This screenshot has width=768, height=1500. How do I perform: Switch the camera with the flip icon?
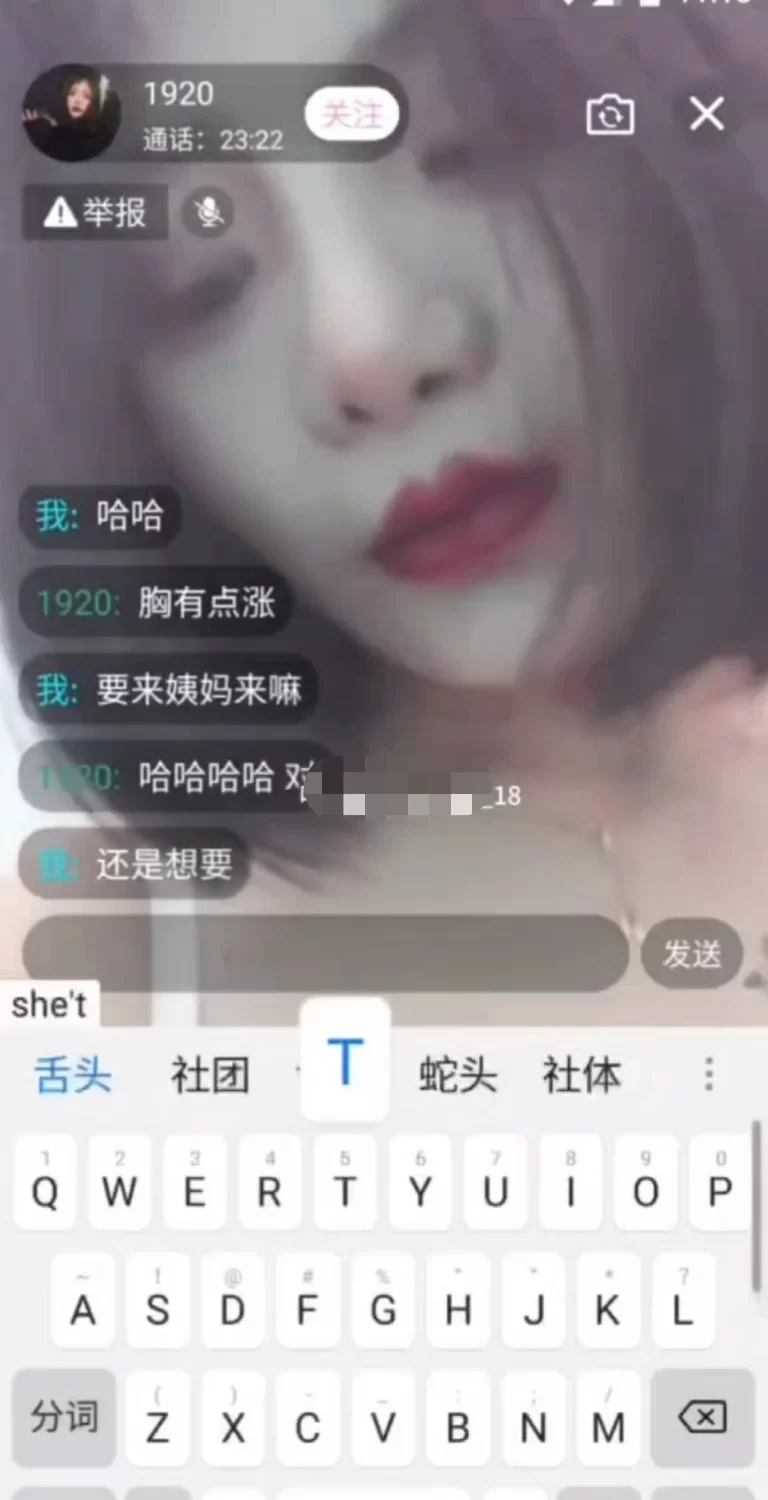[609, 115]
